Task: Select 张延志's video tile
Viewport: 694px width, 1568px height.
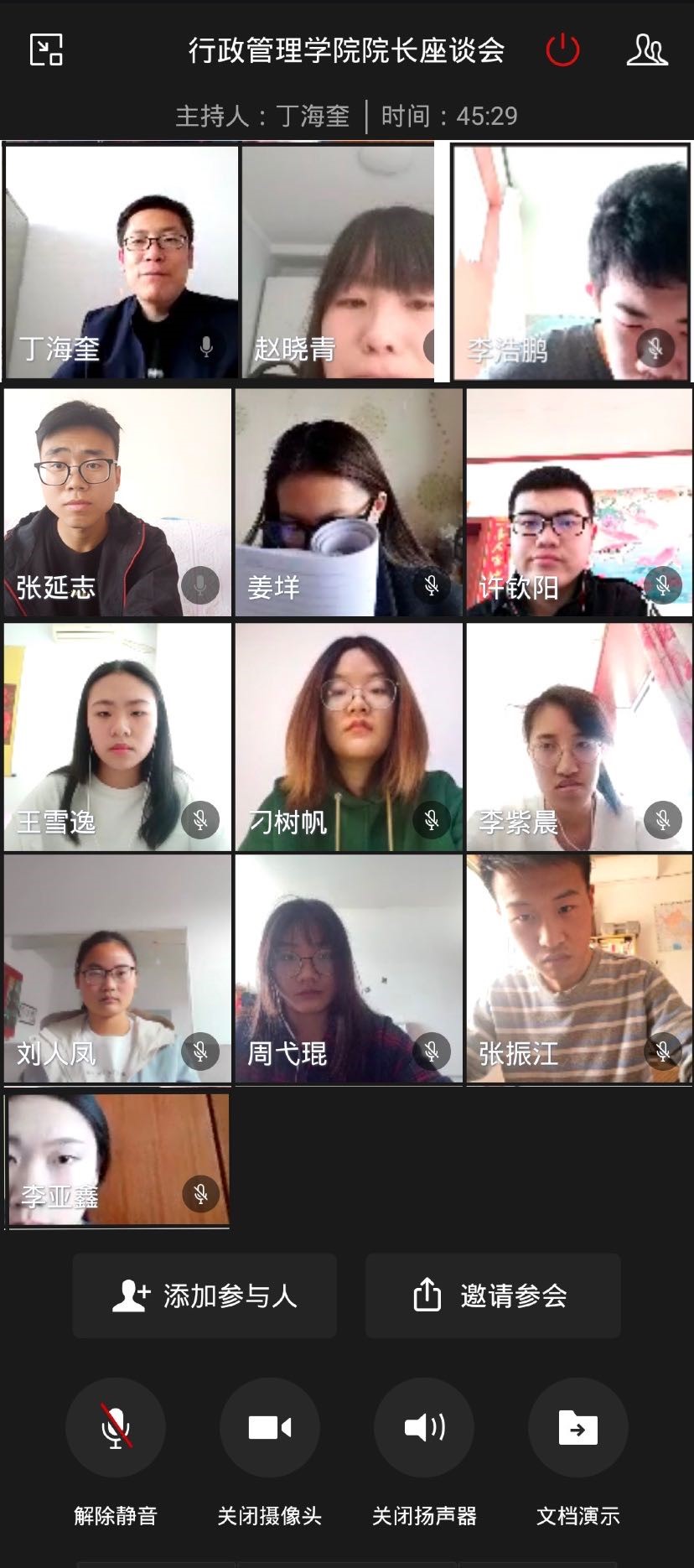Action: [x=117, y=501]
